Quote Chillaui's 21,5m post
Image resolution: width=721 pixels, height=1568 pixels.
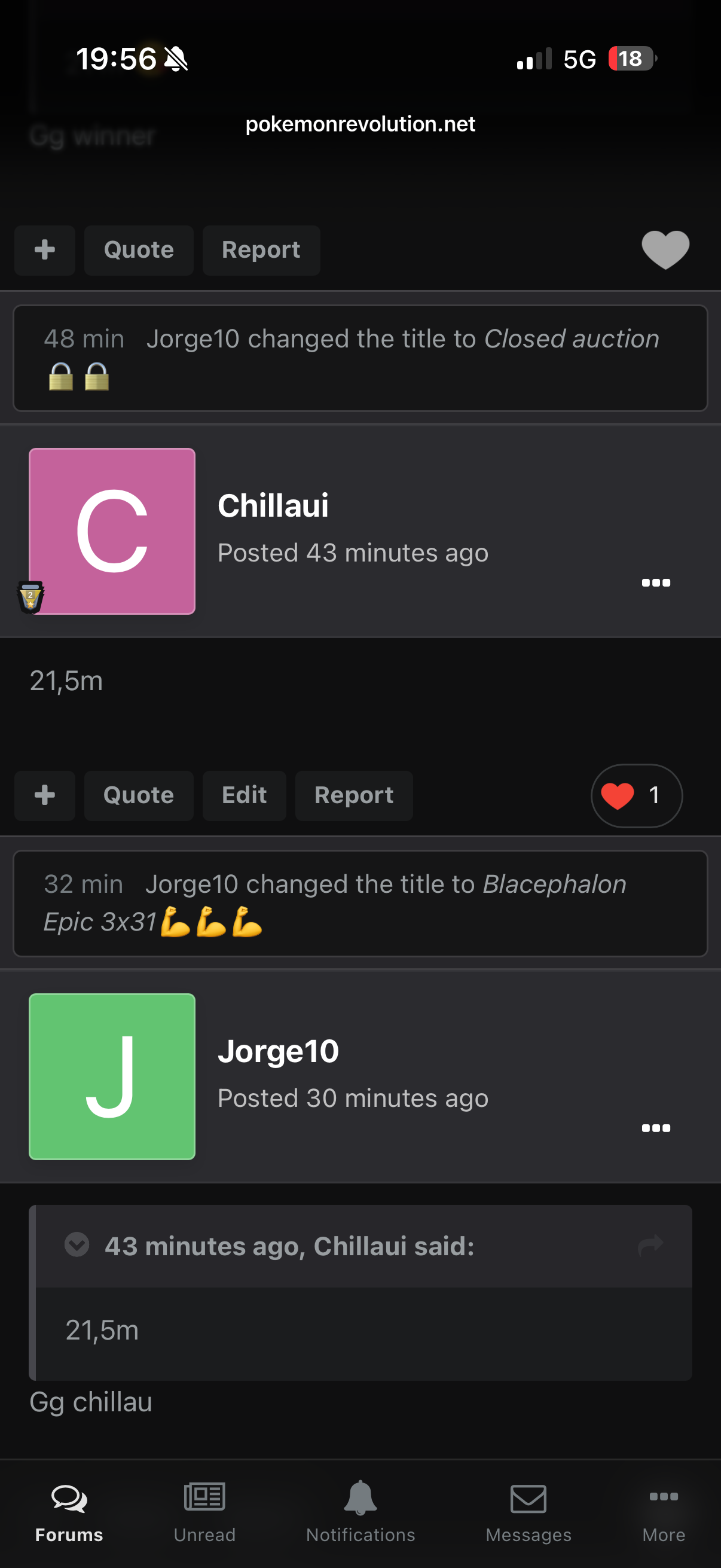coord(139,795)
